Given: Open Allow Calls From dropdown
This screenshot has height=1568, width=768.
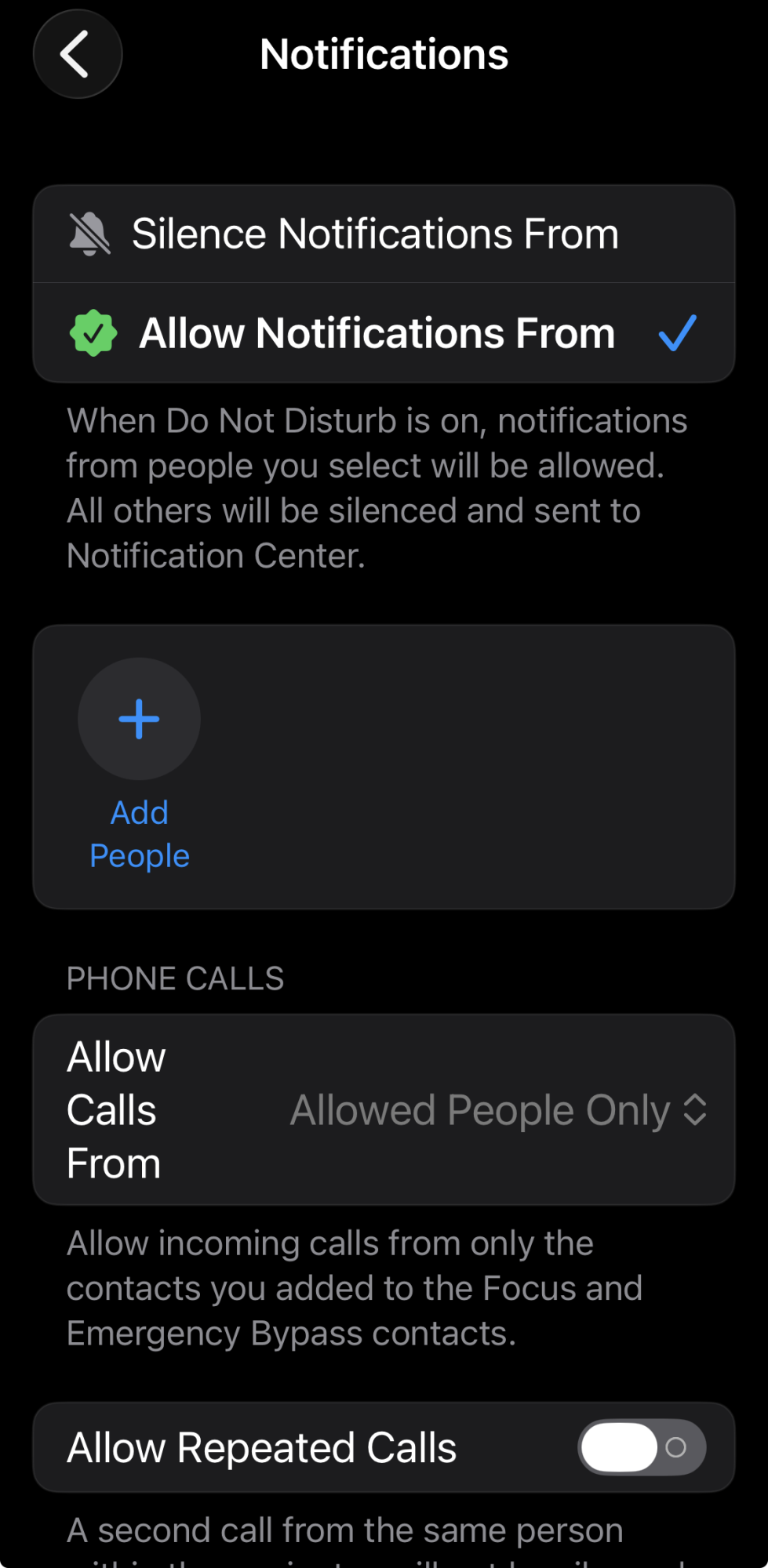Looking at the screenshot, I should 497,1110.
